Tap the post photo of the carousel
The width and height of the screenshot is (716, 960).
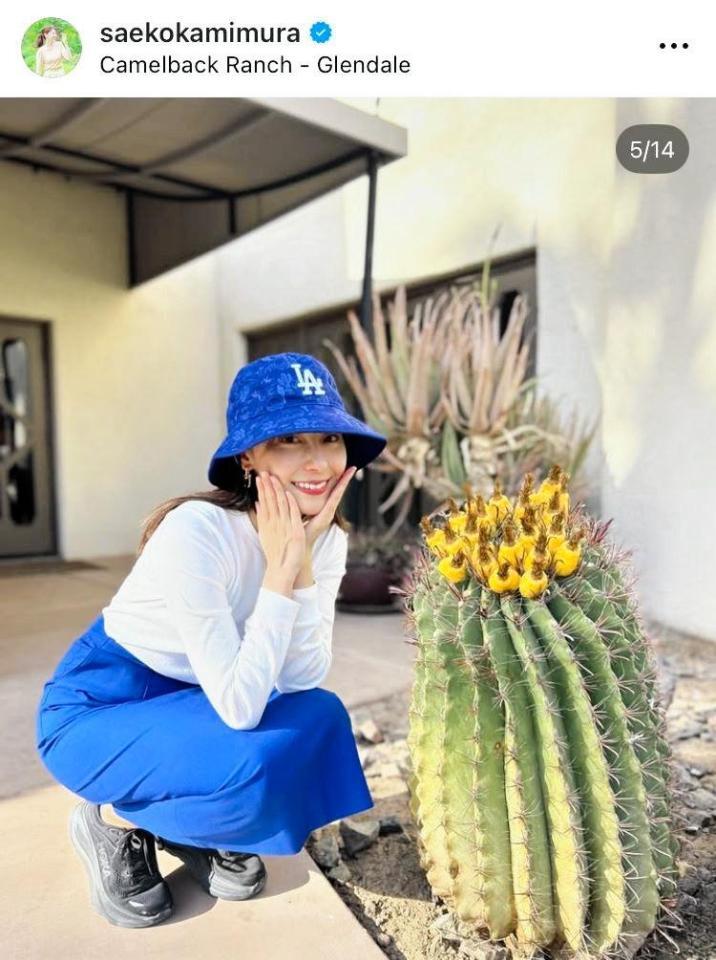[x=358, y=528]
